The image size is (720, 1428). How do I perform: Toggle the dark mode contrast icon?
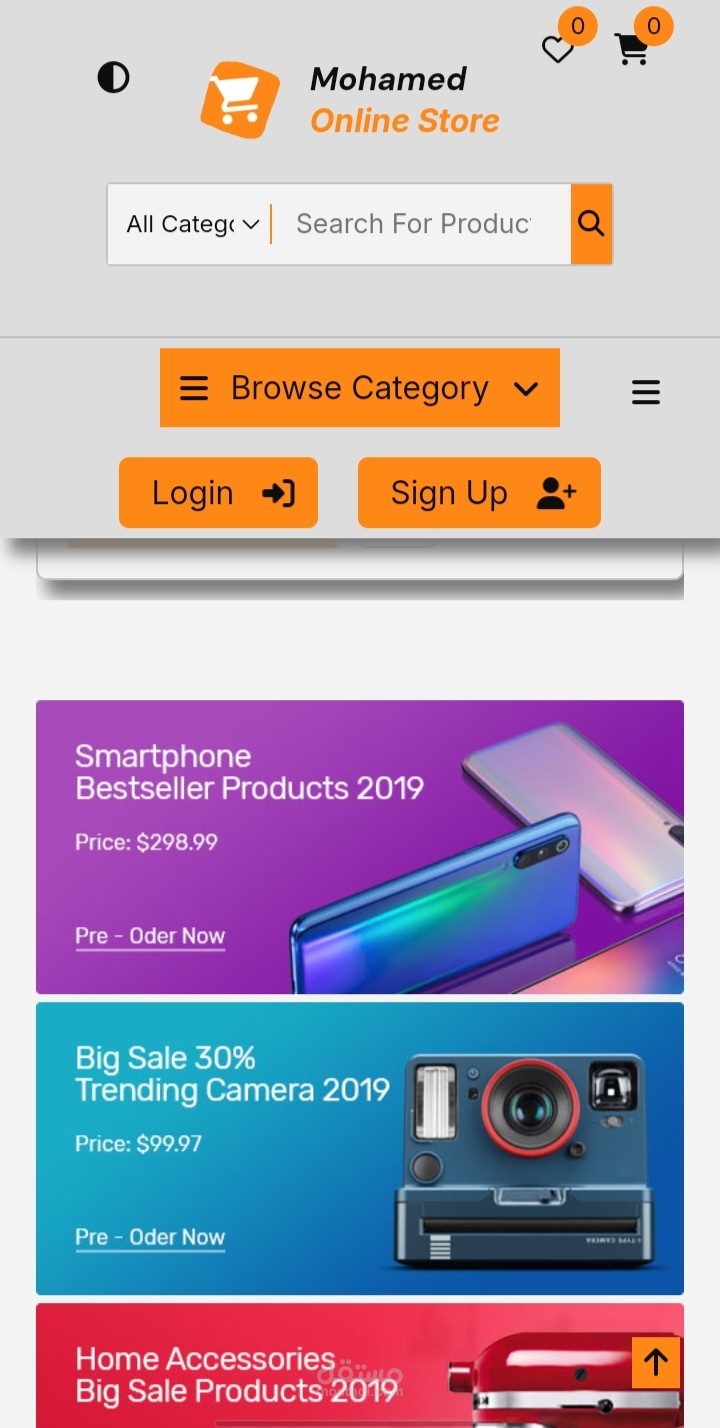(x=113, y=77)
